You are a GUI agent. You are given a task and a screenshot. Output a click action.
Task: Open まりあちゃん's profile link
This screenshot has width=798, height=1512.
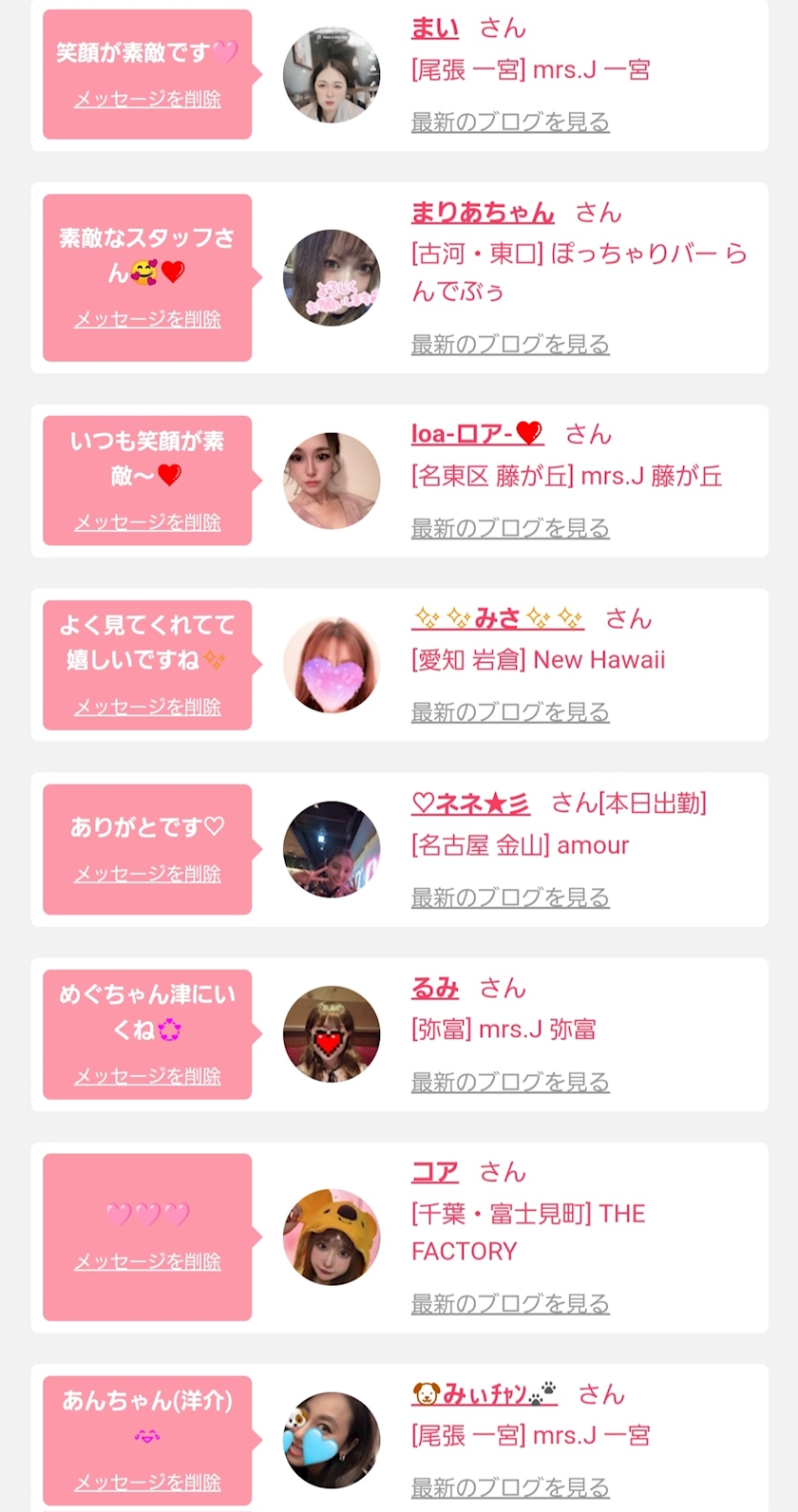click(x=482, y=213)
